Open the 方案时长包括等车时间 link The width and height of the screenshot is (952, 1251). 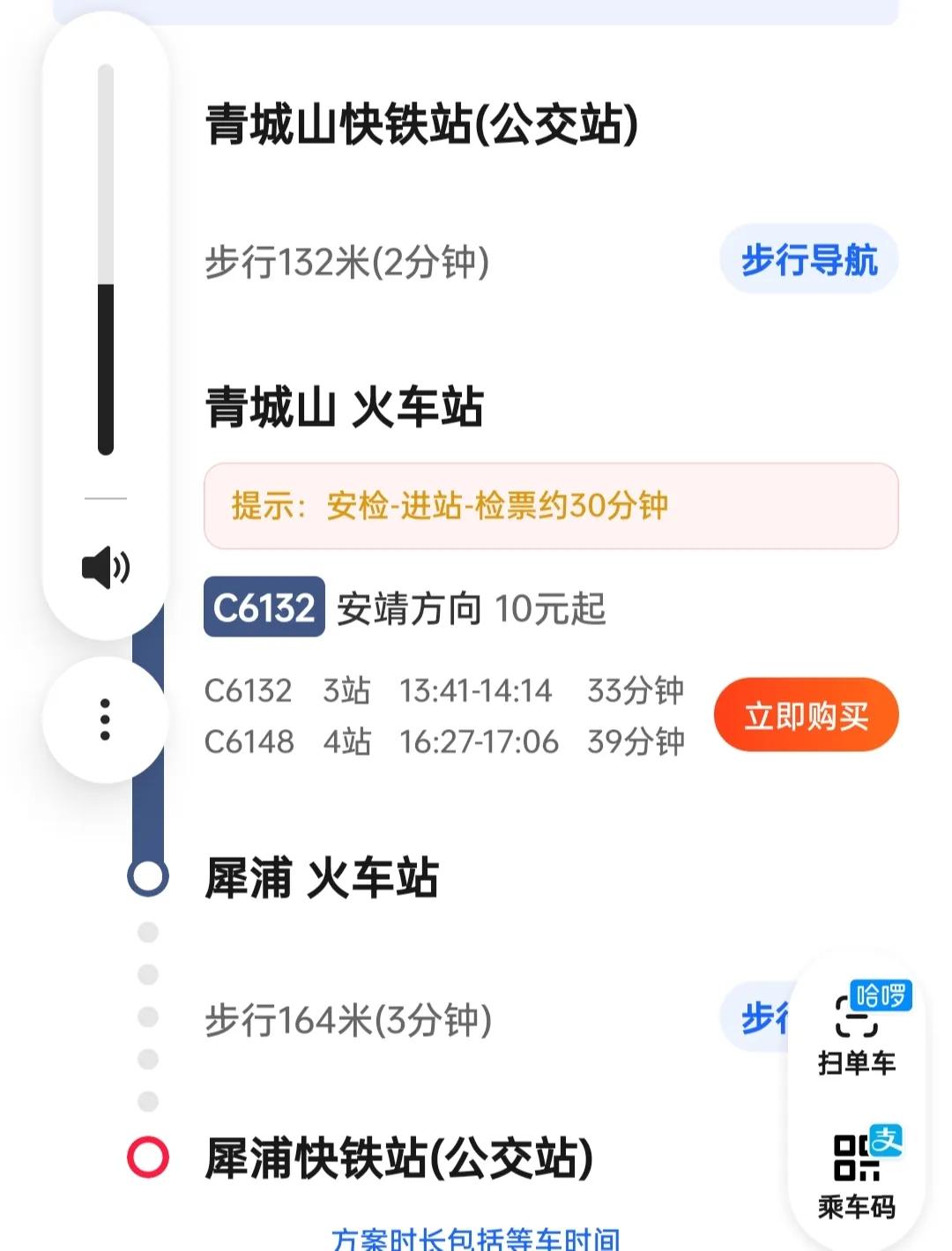point(476,1238)
